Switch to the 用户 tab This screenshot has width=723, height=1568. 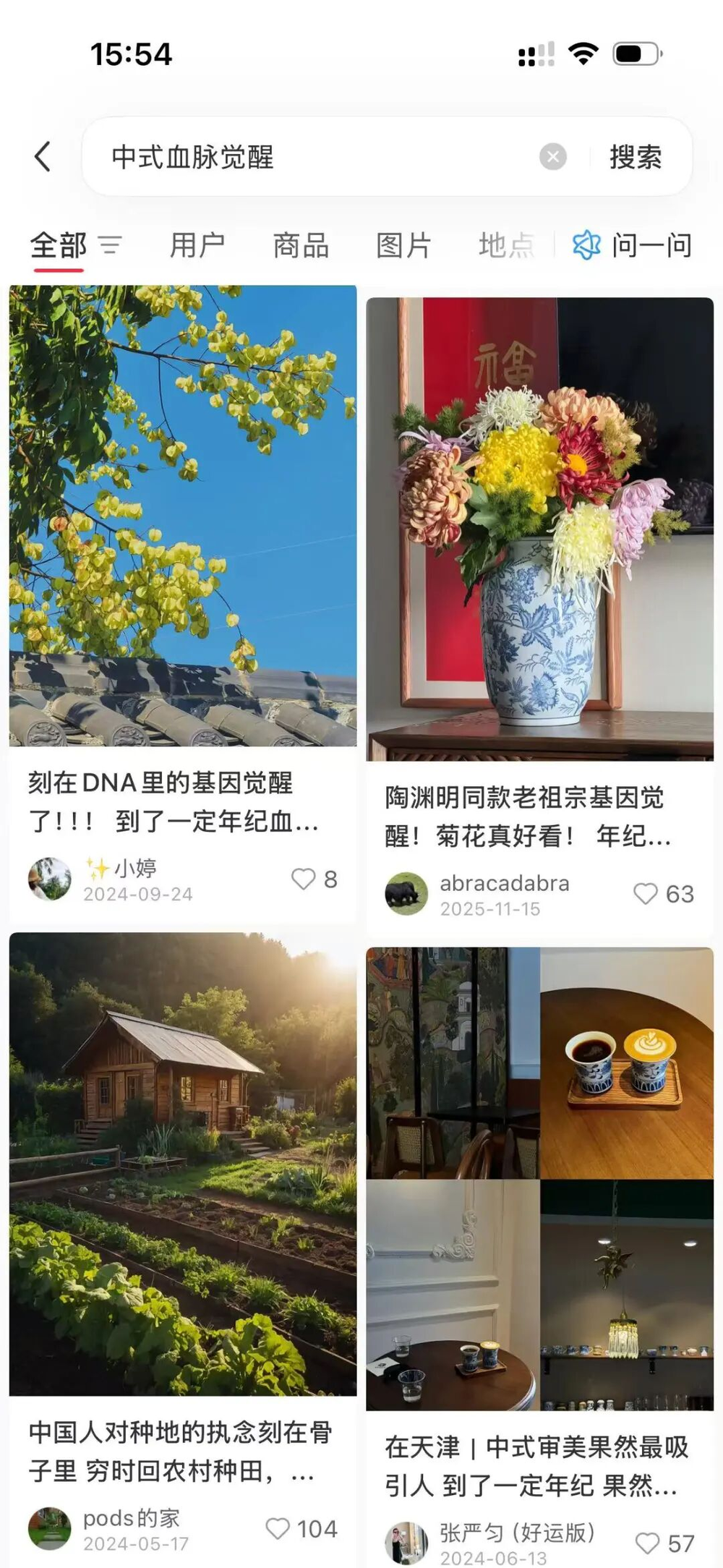[197, 246]
